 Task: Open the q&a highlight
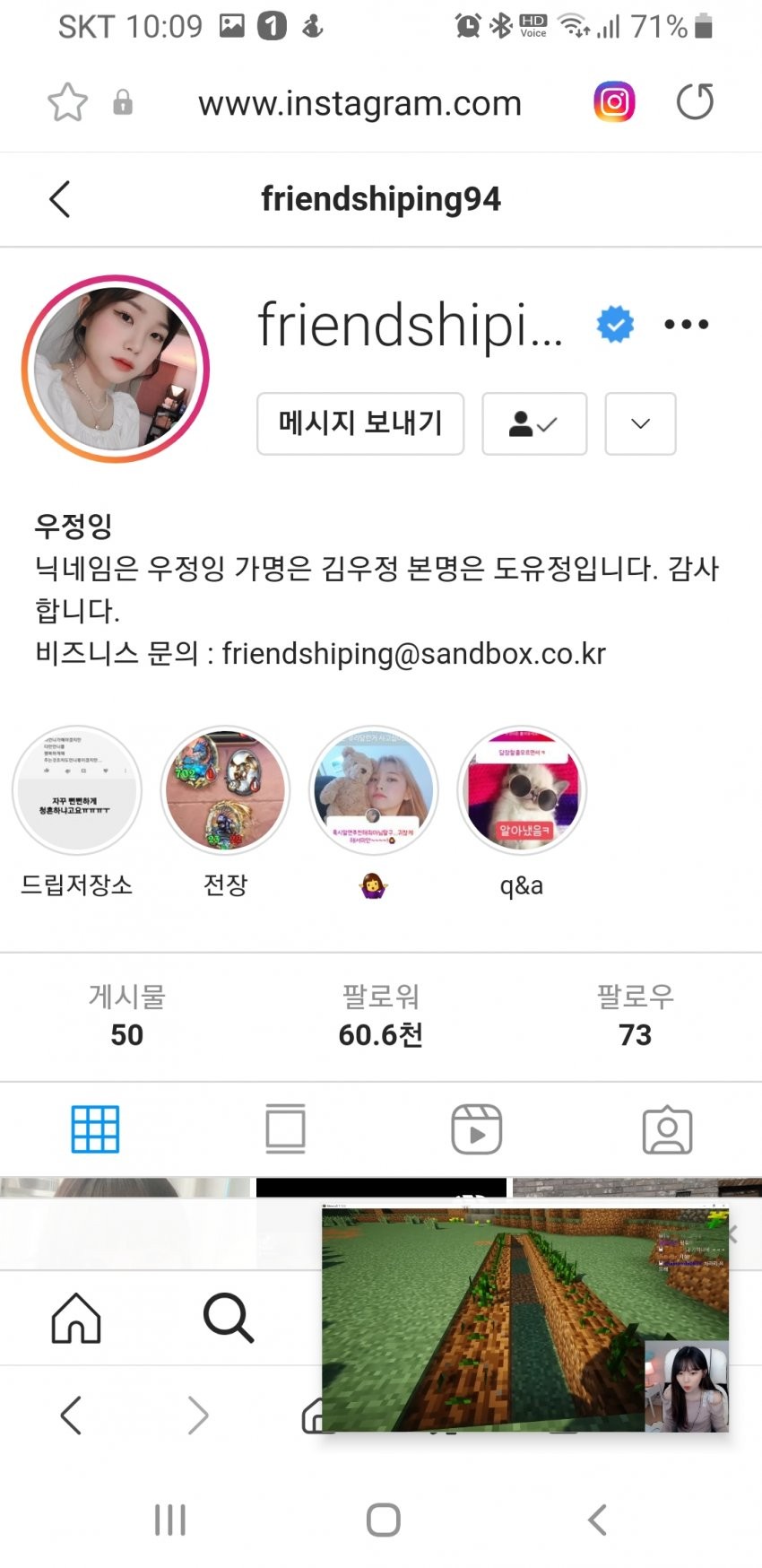click(522, 790)
